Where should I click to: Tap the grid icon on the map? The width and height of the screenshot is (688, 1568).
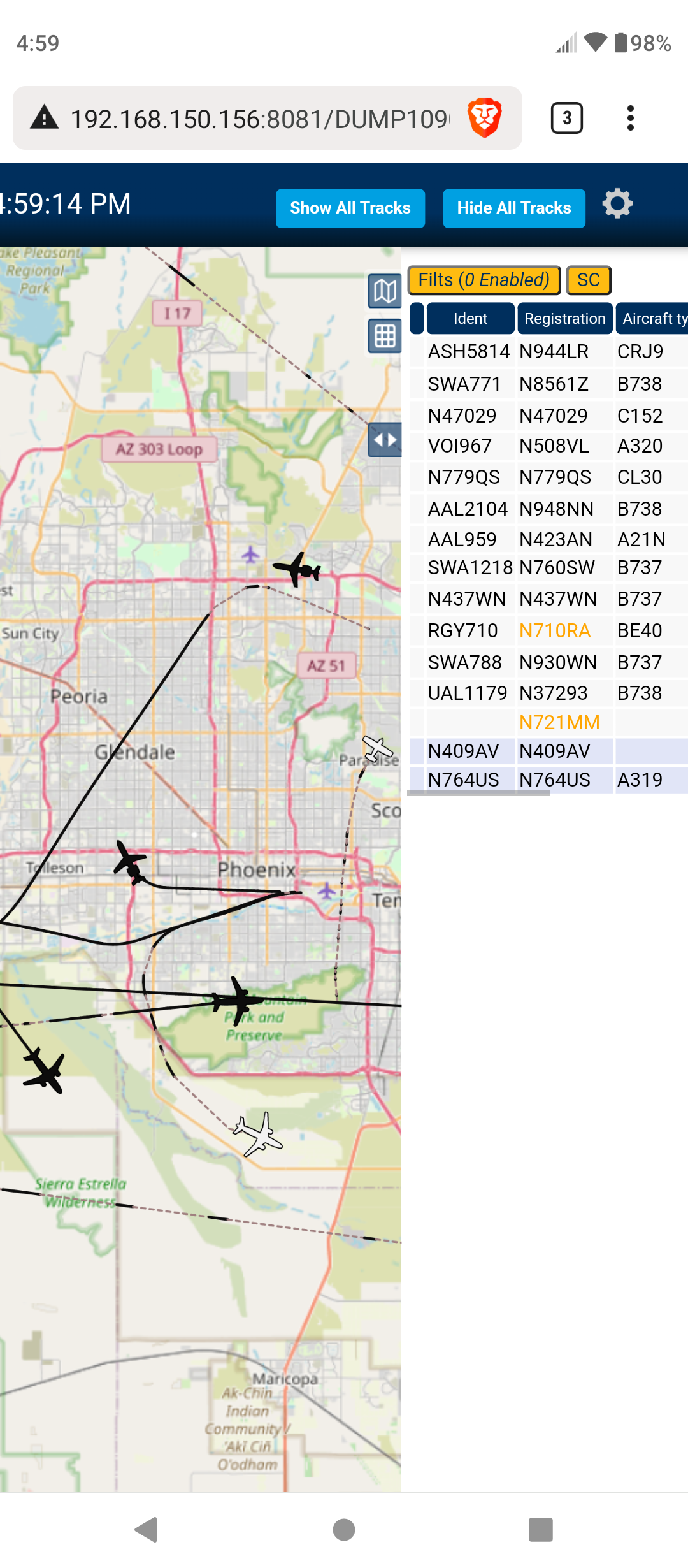click(x=385, y=336)
